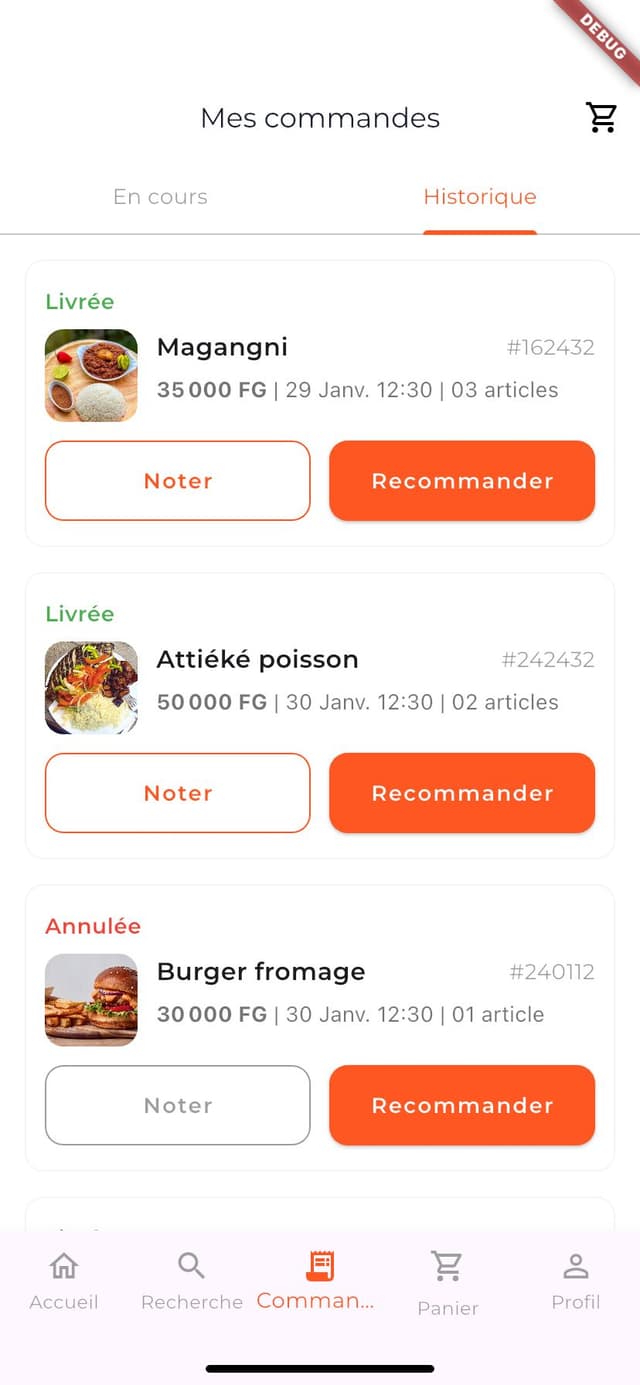Image resolution: width=640 pixels, height=1385 pixels.
Task: Switch to the En cours tab
Action: tap(160, 197)
